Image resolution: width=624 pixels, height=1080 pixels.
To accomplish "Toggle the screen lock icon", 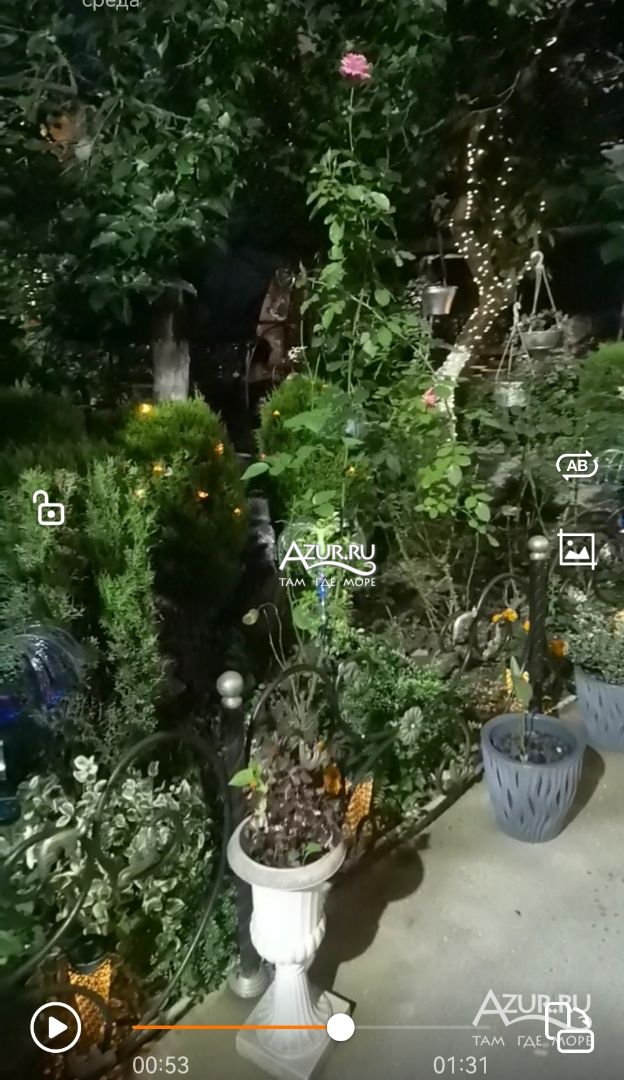I will pyautogui.click(x=48, y=508).
